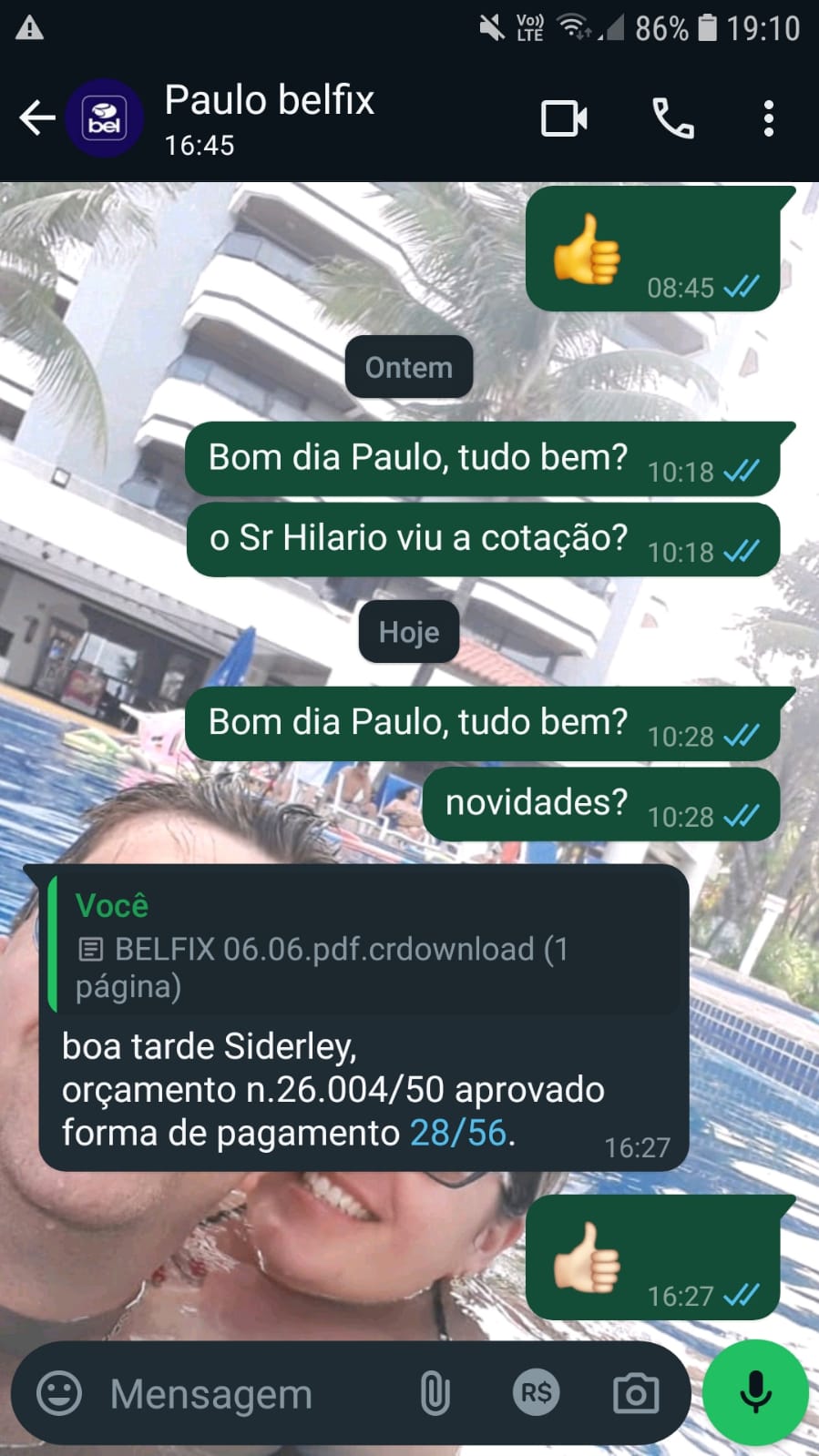Open Paulo belfix profile picture
Viewport: 819px width, 1456px height.
pyautogui.click(x=104, y=119)
